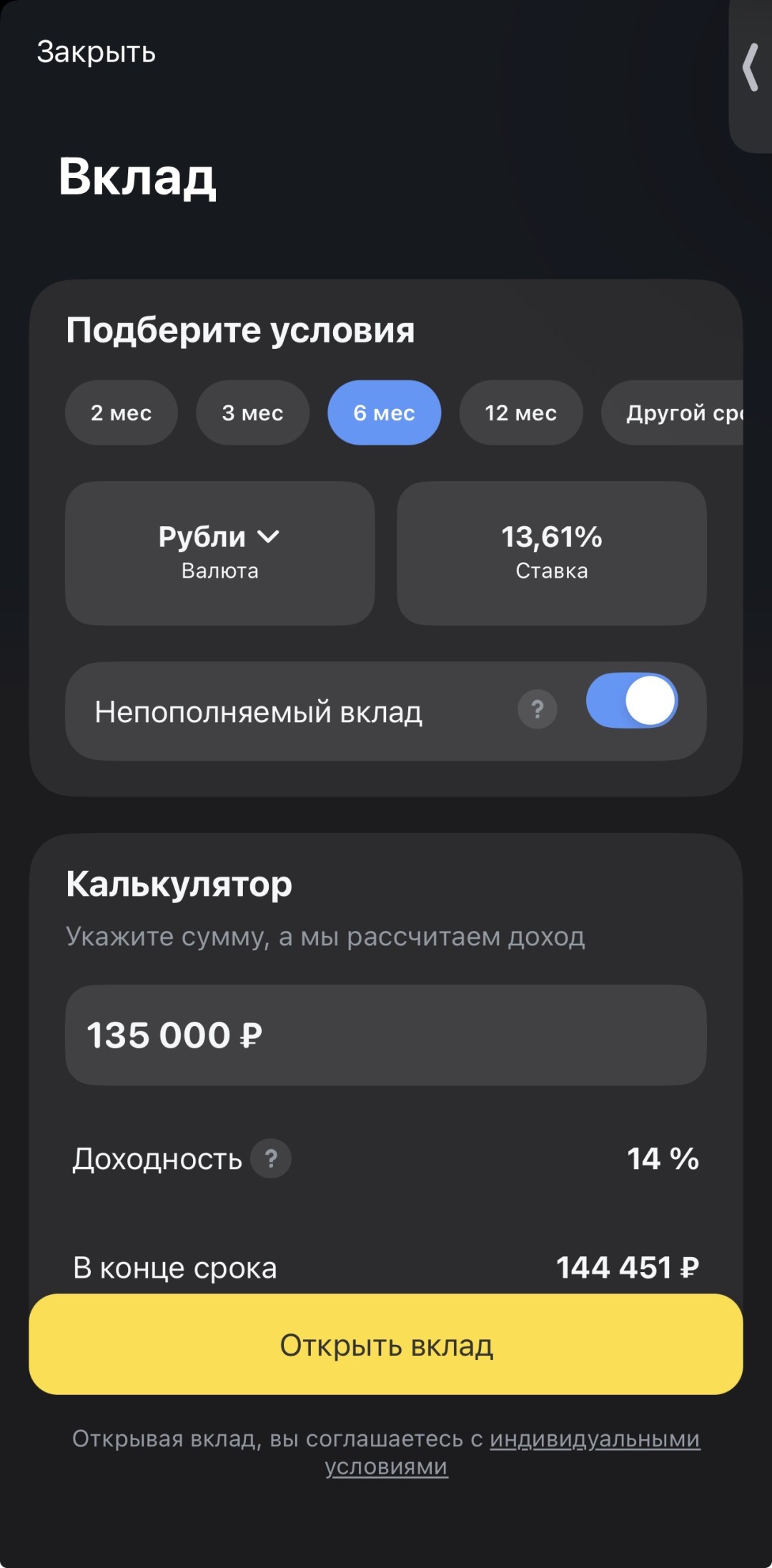Click the Доходность question mark icon
This screenshot has width=772, height=1568.
270,1160
